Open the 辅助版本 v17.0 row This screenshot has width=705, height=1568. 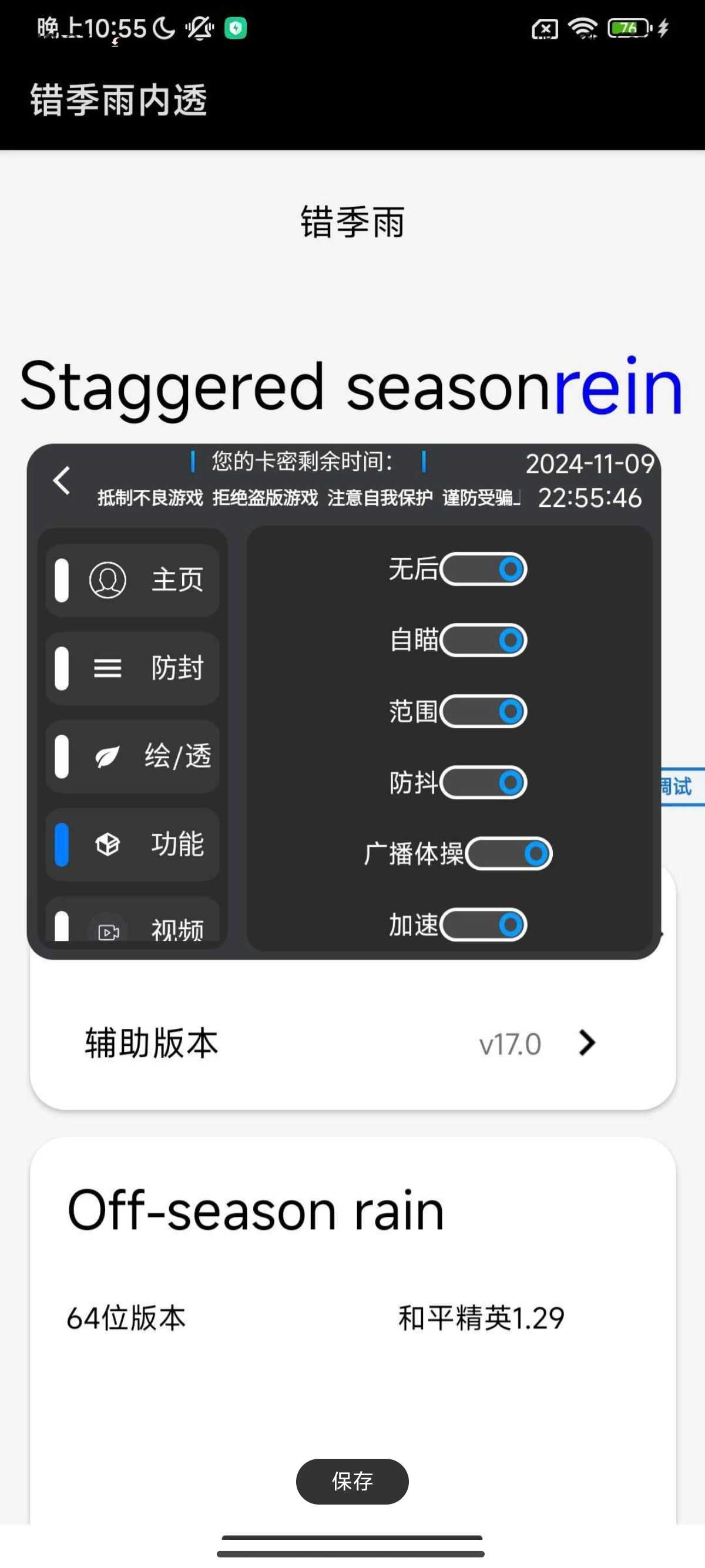[x=352, y=1044]
